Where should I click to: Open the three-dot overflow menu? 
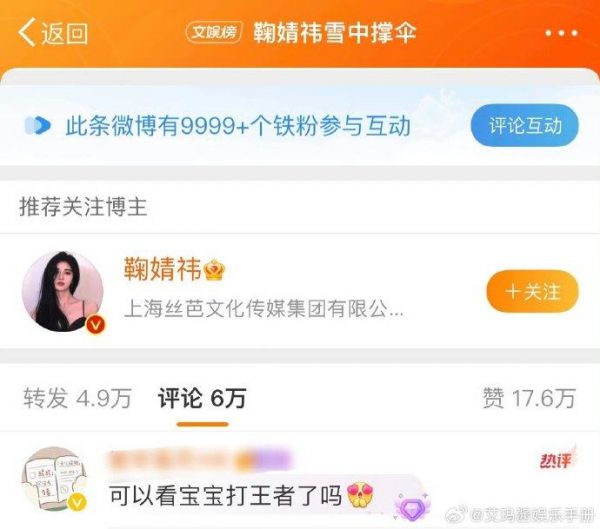point(560,32)
